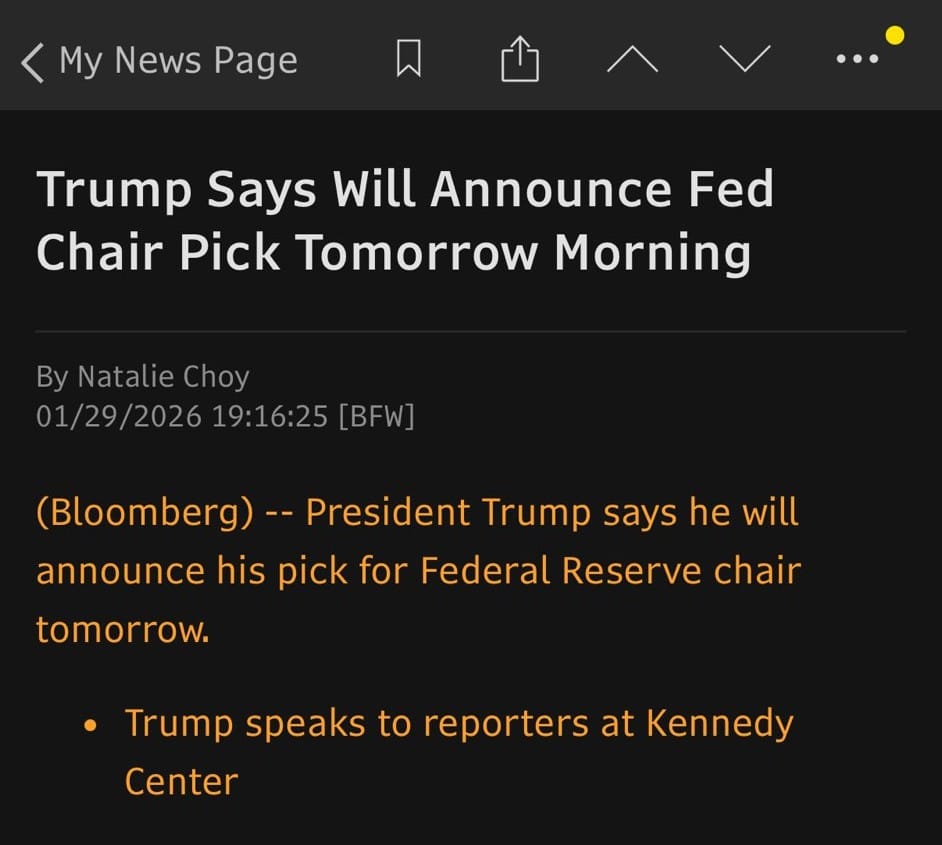The image size is (942, 845).
Task: Jump to the previous story with up arrow
Action: pyautogui.click(x=632, y=60)
